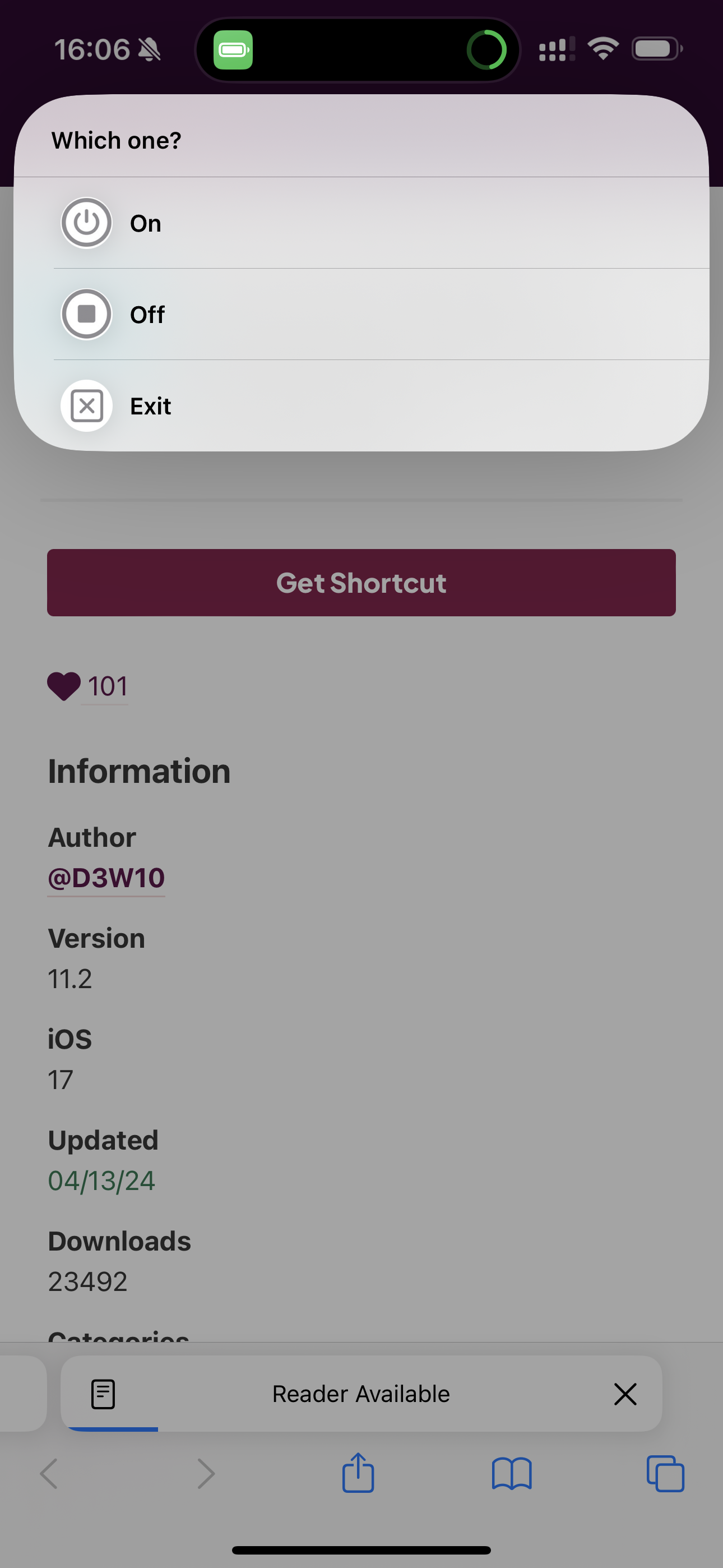Viewport: 723px width, 1568px height.
Task: Show all open tabs
Action: [665, 1474]
